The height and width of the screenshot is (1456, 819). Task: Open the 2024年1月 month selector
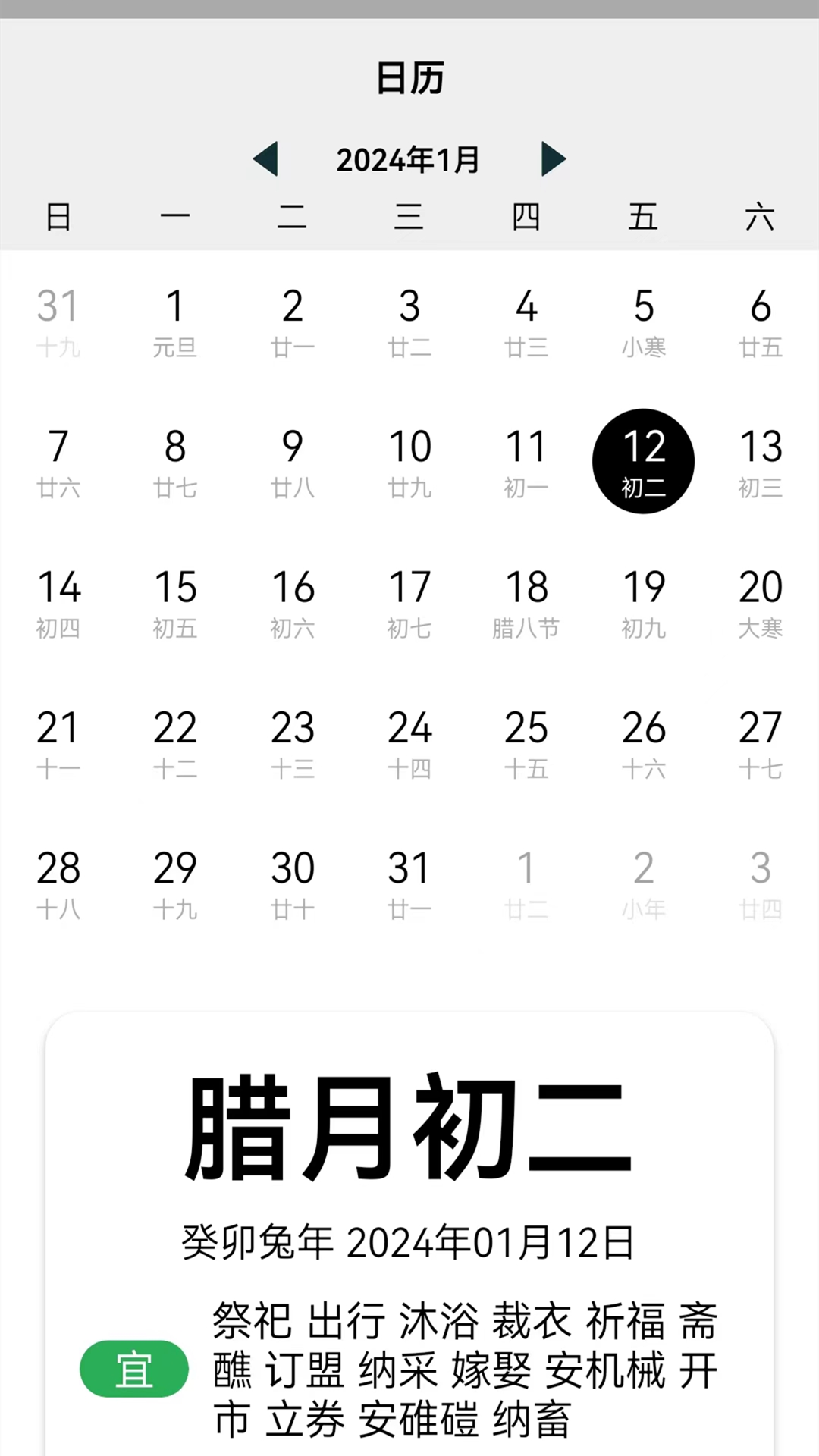click(409, 159)
